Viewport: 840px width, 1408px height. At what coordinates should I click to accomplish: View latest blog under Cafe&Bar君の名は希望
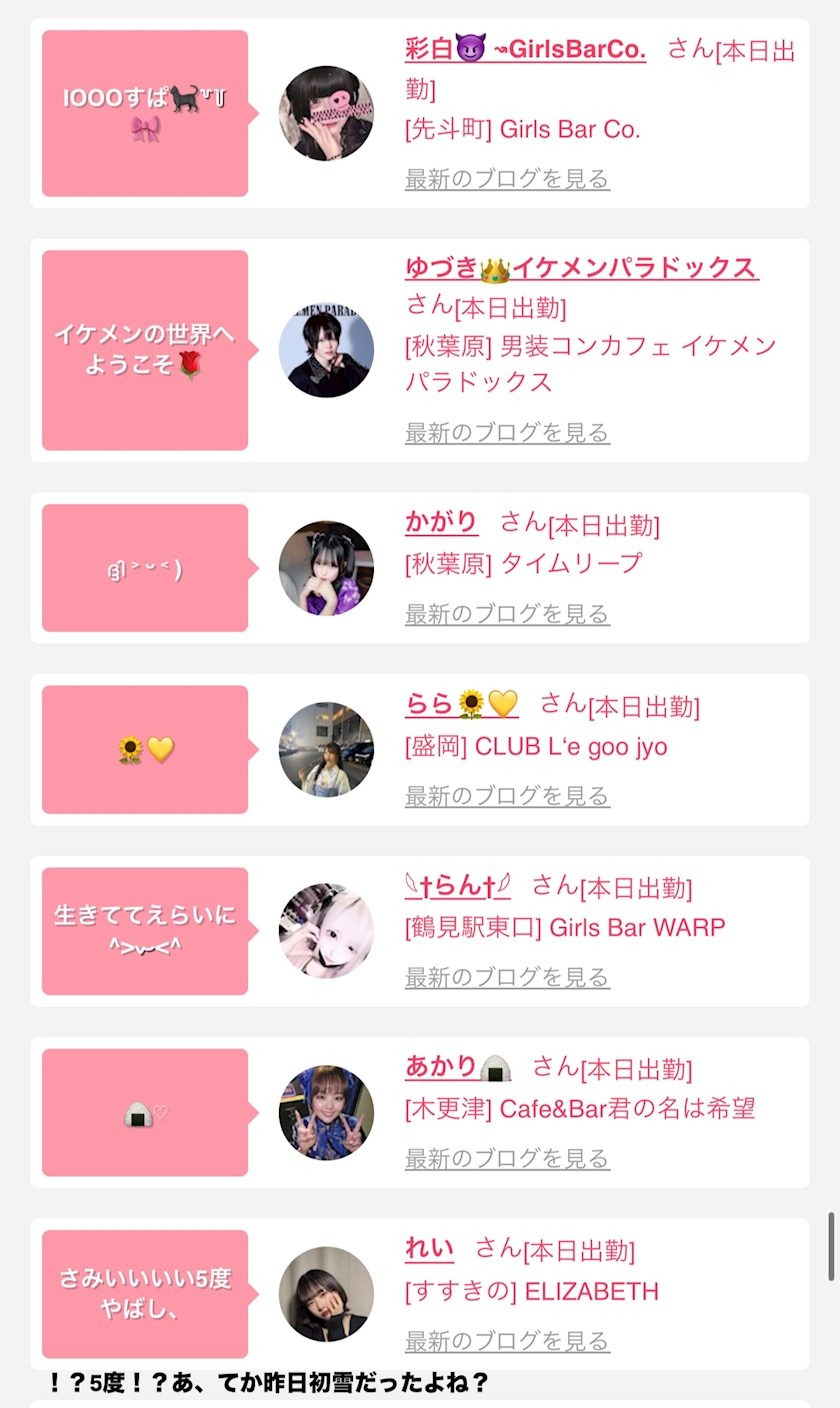507,1159
